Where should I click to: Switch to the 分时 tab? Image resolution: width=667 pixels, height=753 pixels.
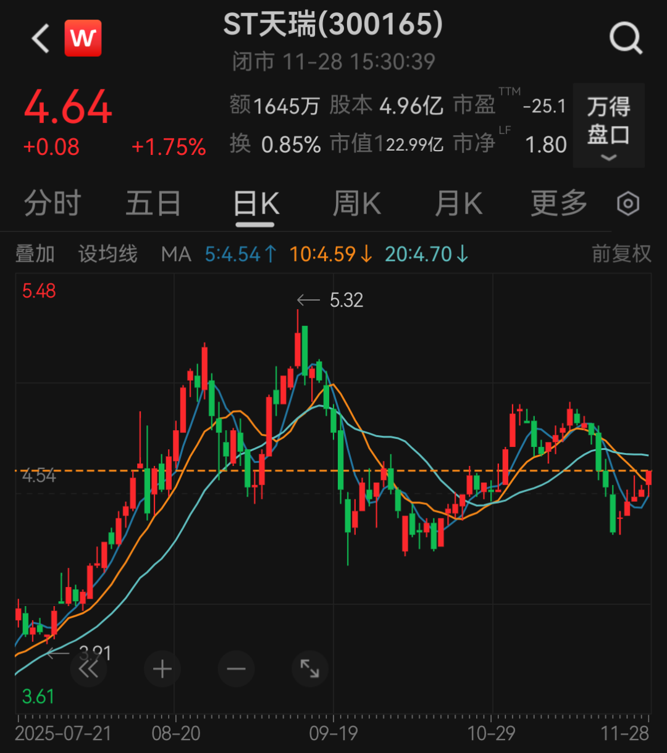click(52, 204)
